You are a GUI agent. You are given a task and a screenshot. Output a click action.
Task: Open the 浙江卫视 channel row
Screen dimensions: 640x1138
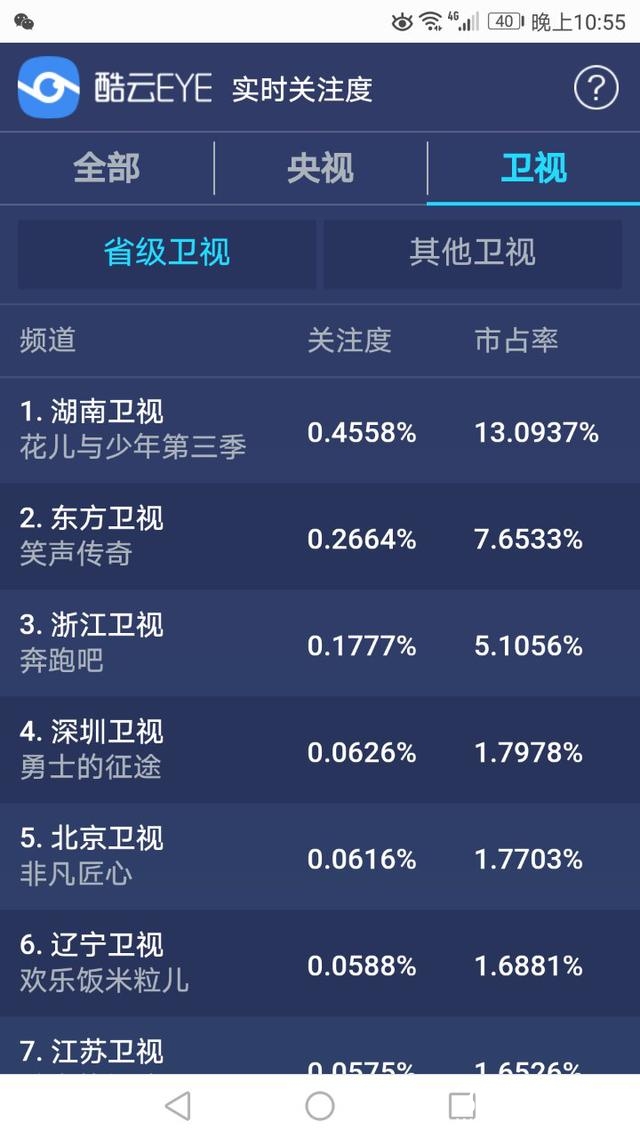(x=320, y=644)
